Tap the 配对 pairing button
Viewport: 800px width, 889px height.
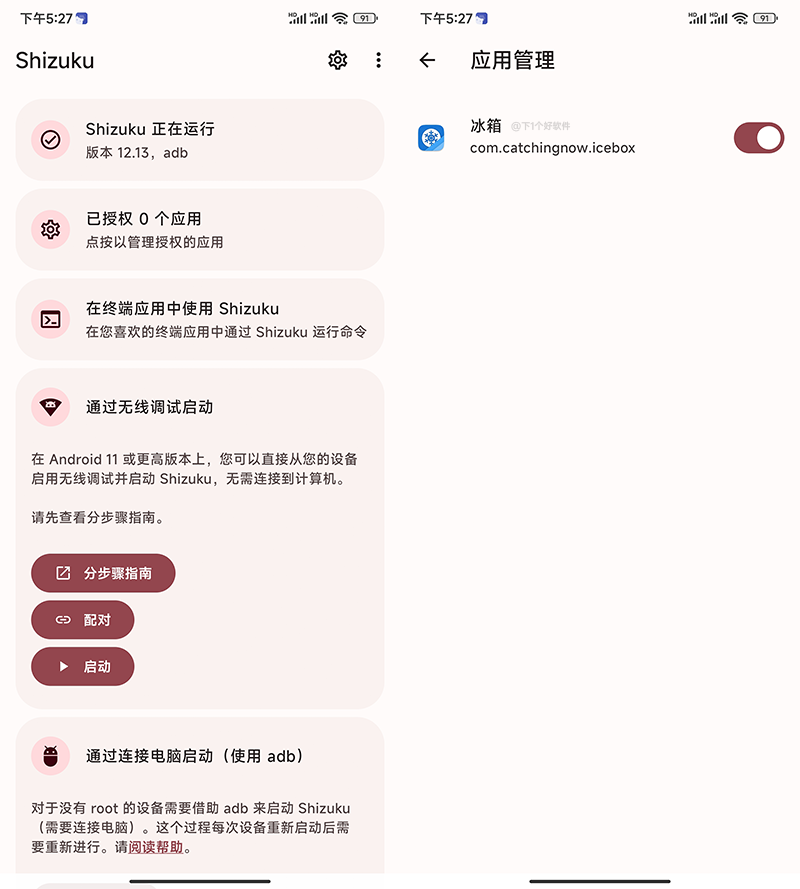click(83, 620)
